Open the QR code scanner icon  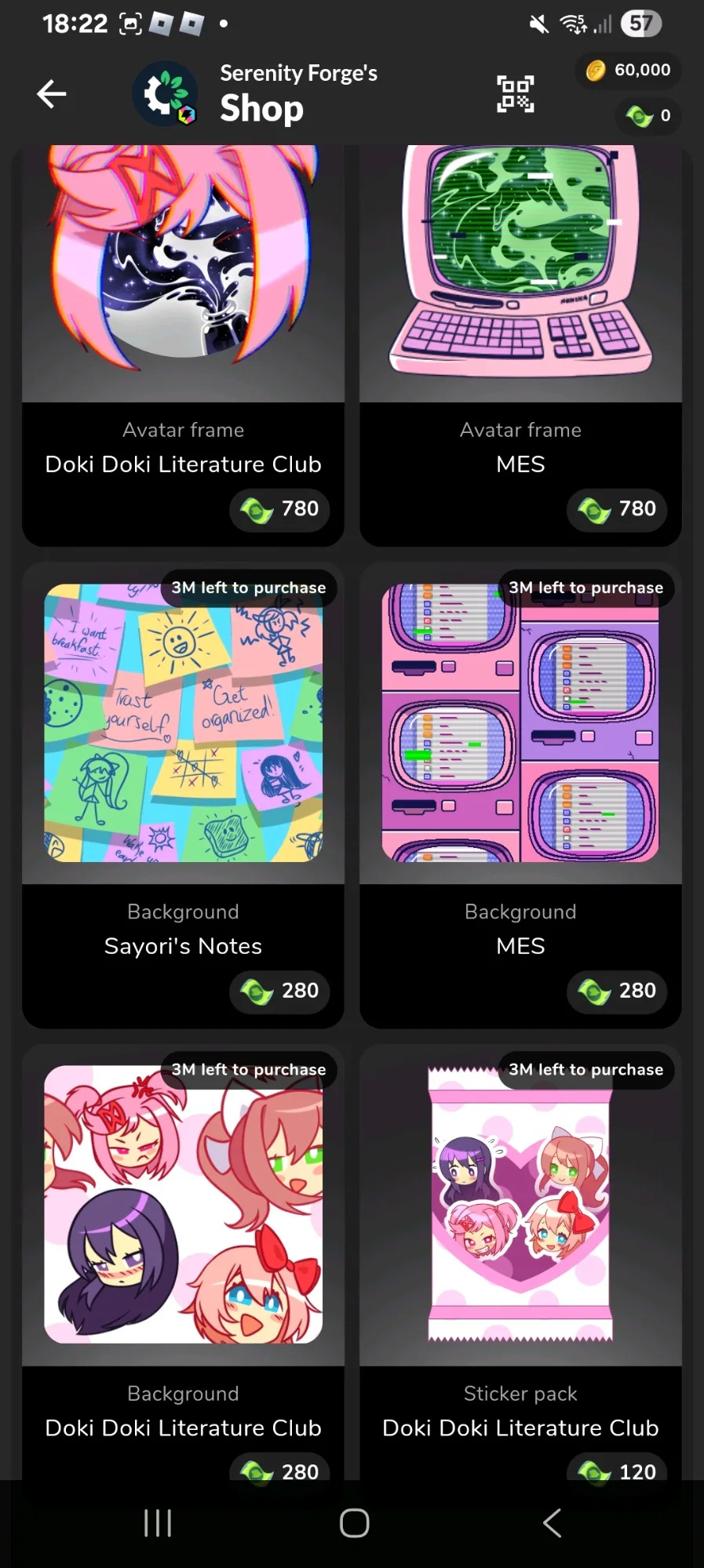[515, 94]
